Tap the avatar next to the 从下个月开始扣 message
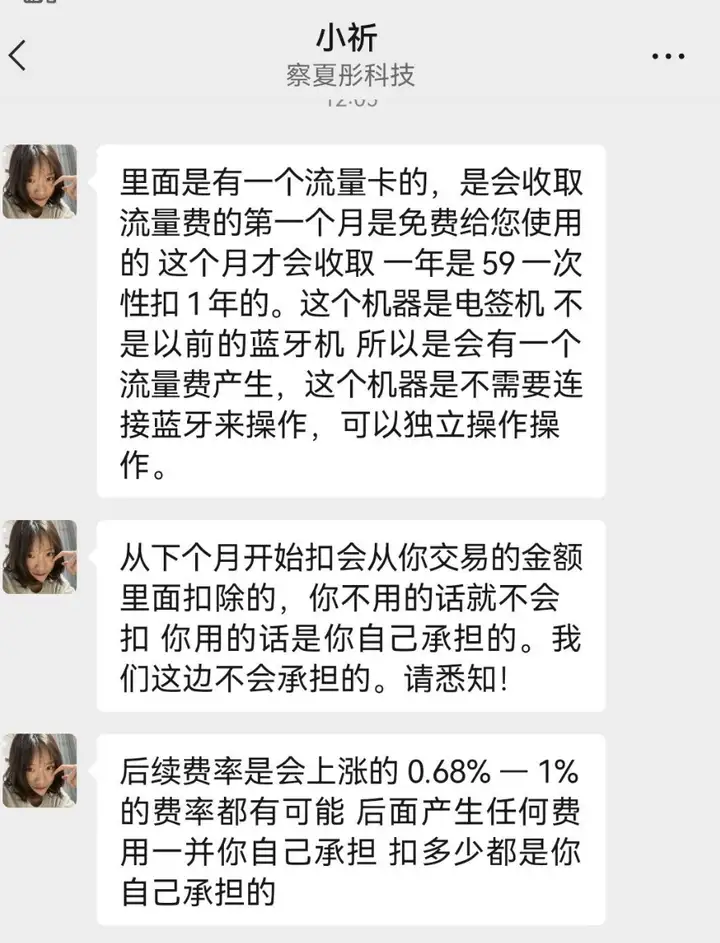Viewport: 720px width, 943px height. point(40,556)
